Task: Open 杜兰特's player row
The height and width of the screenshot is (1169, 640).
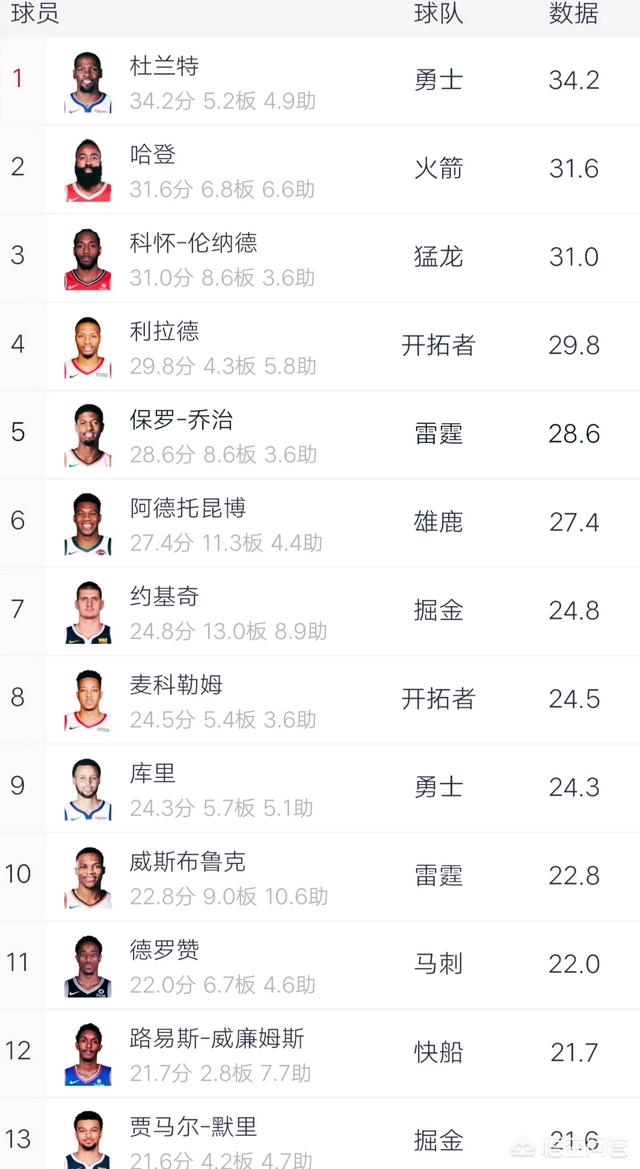Action: 320,81
